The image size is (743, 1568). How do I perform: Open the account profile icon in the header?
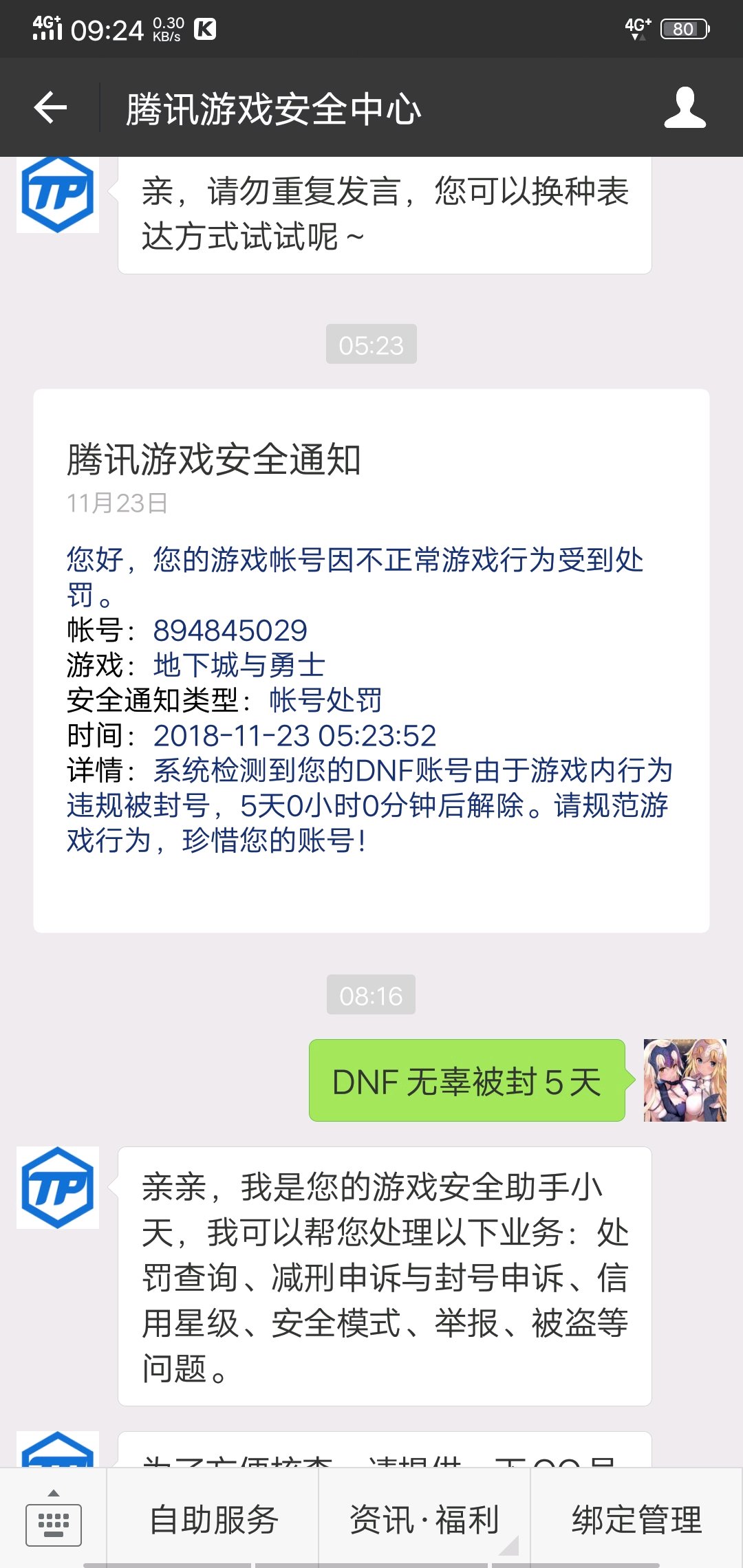pos(685,107)
